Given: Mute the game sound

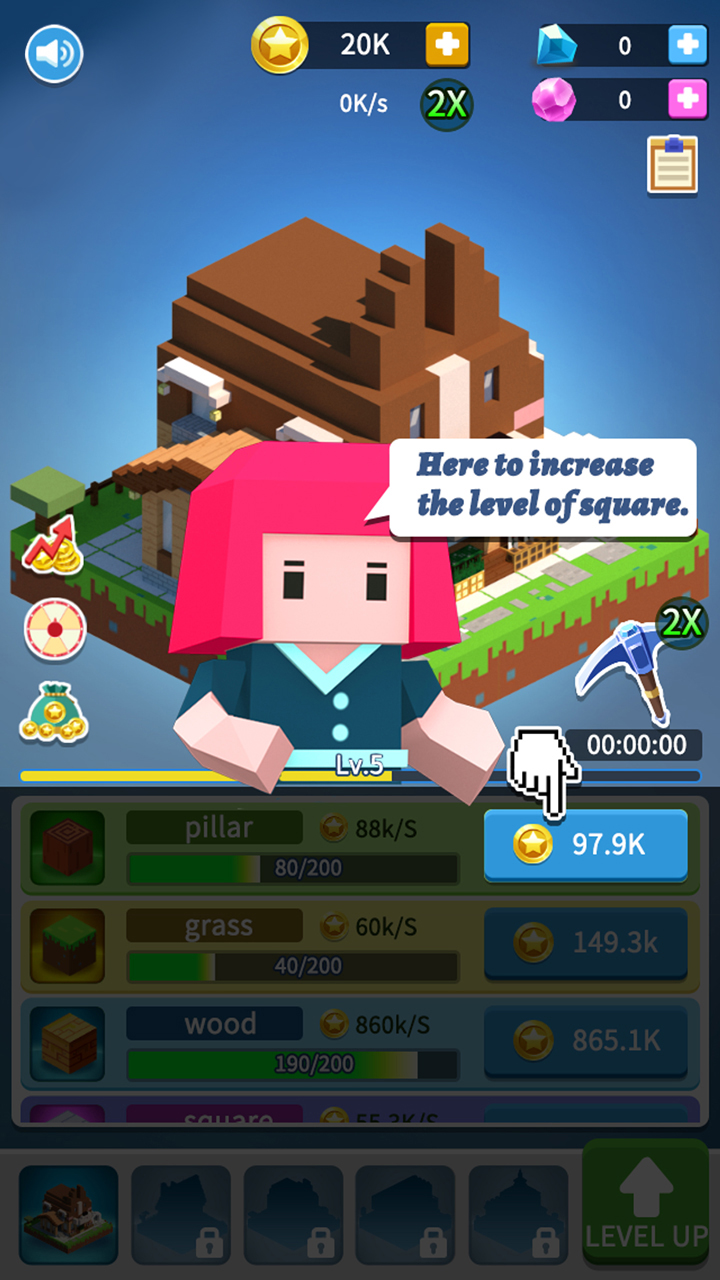Looking at the screenshot, I should coord(54,53).
